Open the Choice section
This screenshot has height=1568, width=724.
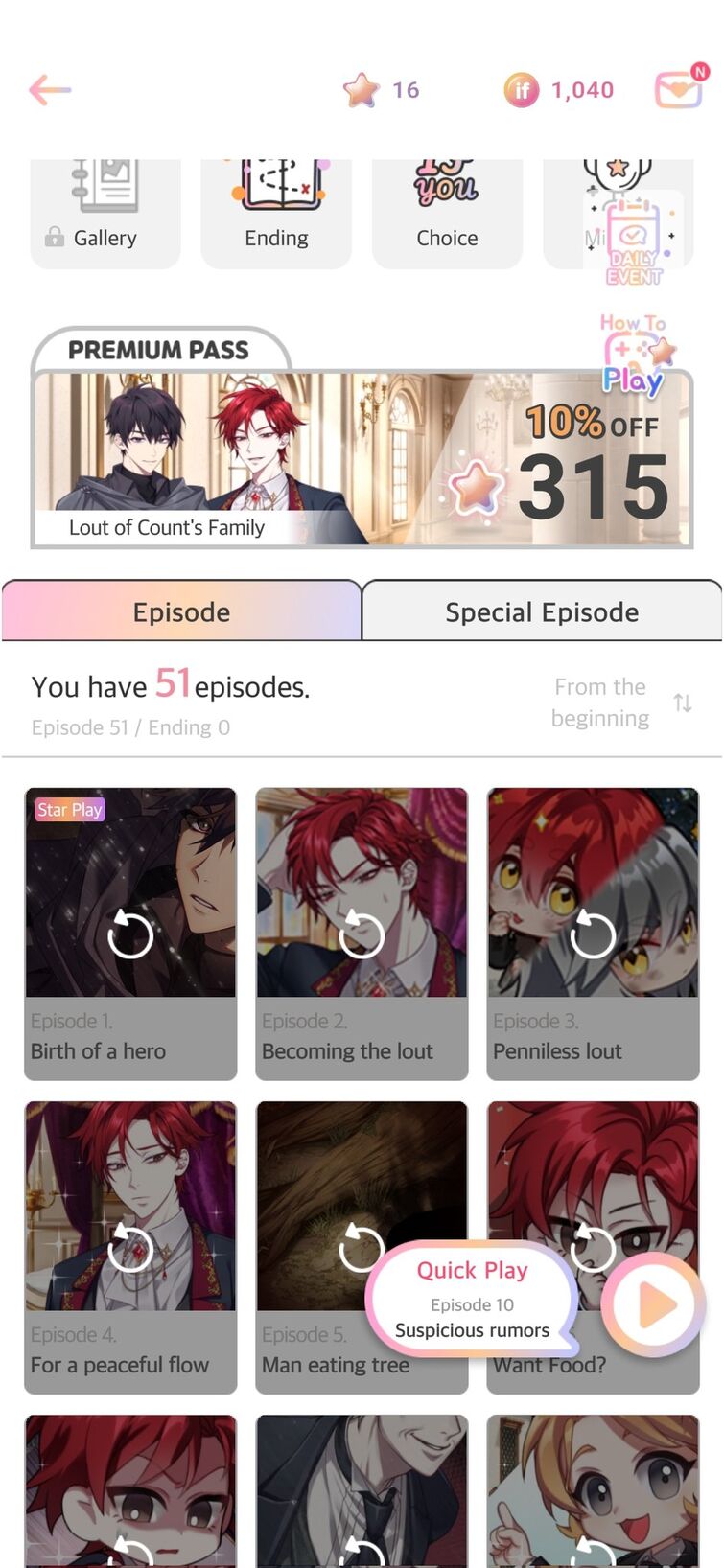(x=447, y=214)
